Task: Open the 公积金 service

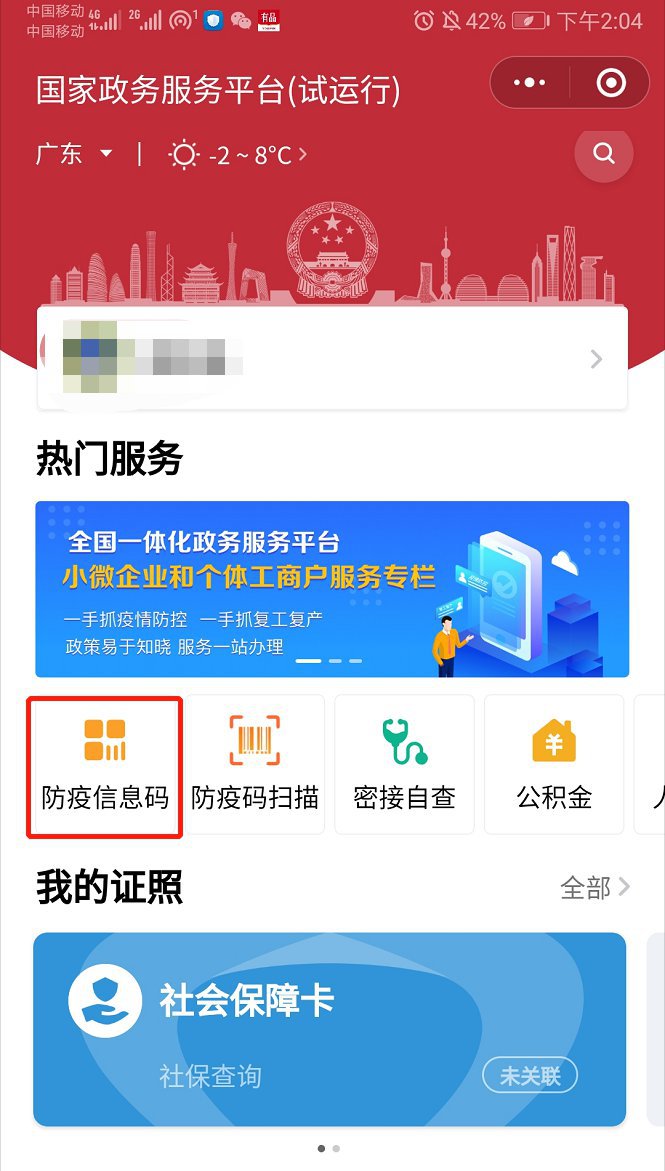Action: point(554,766)
